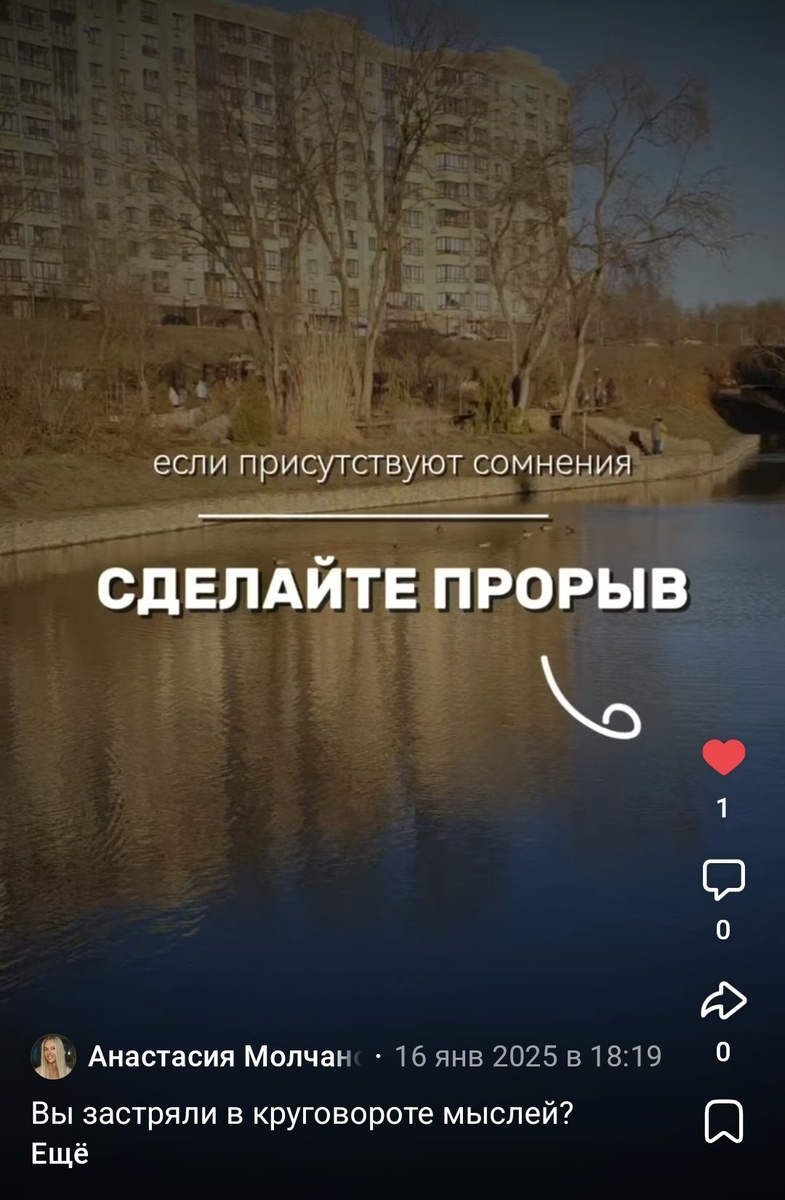This screenshot has height=1200, width=785.
Task: Like the video with the heart icon
Action: [x=723, y=757]
